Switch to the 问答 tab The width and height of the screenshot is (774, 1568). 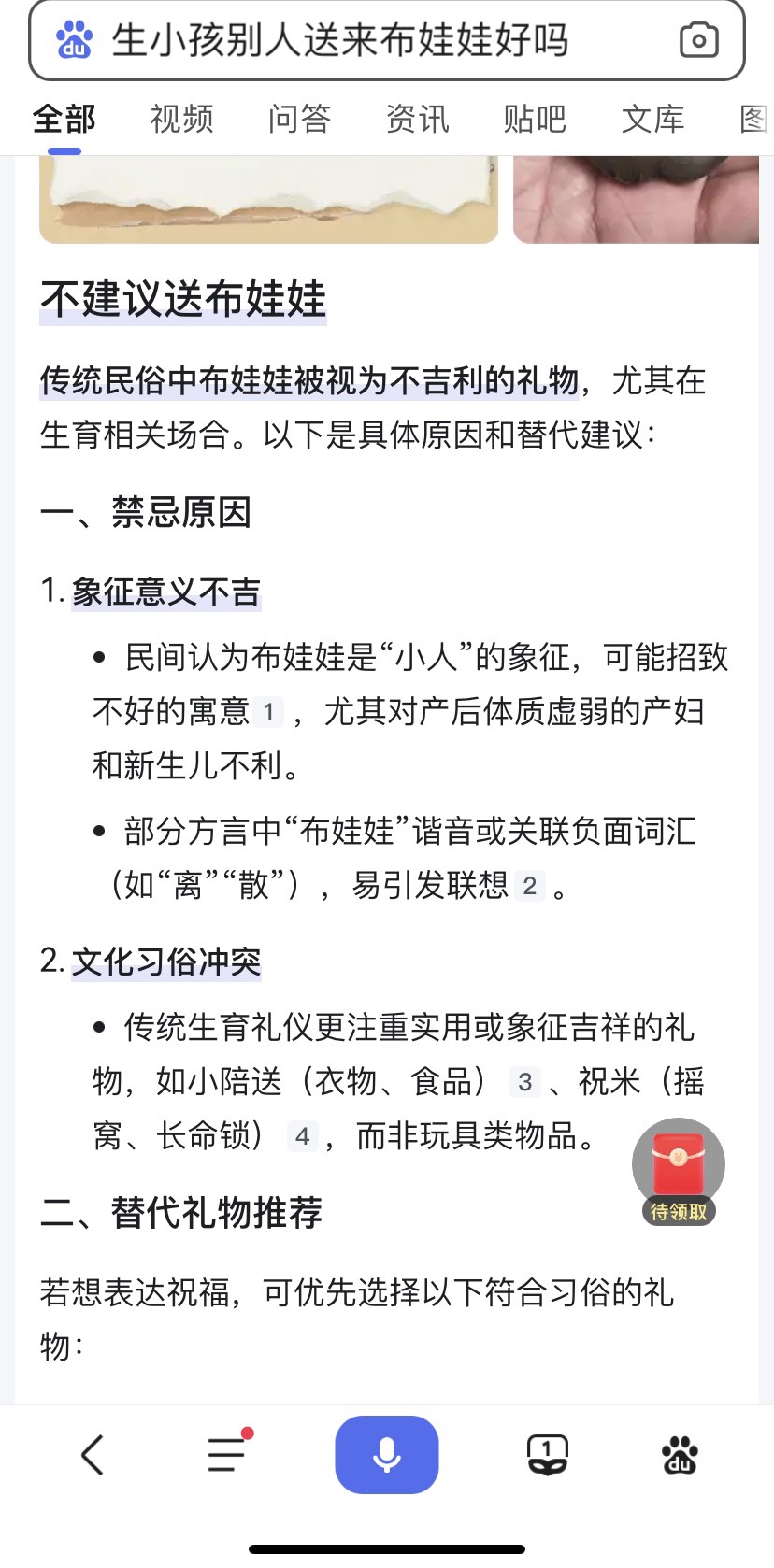pos(300,119)
